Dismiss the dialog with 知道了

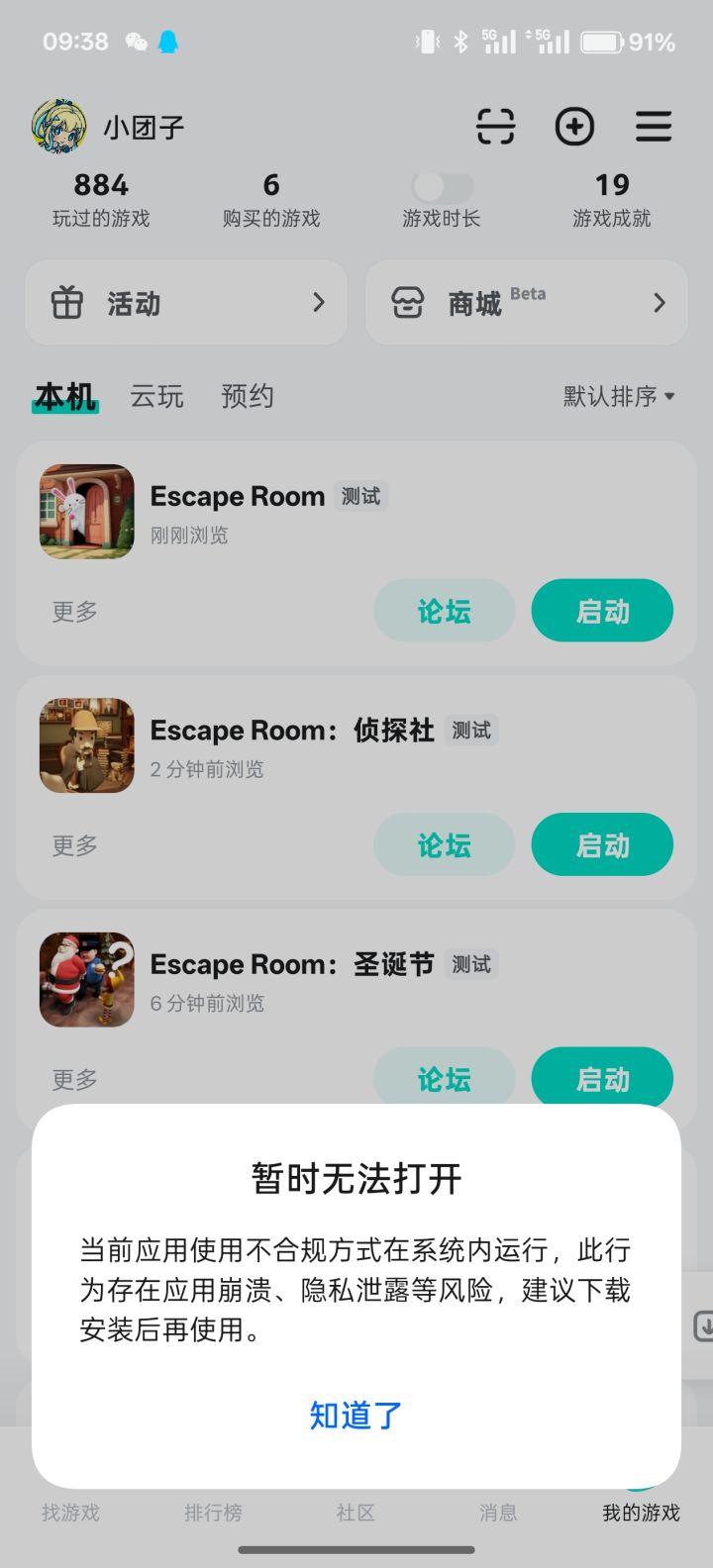[x=356, y=1416]
